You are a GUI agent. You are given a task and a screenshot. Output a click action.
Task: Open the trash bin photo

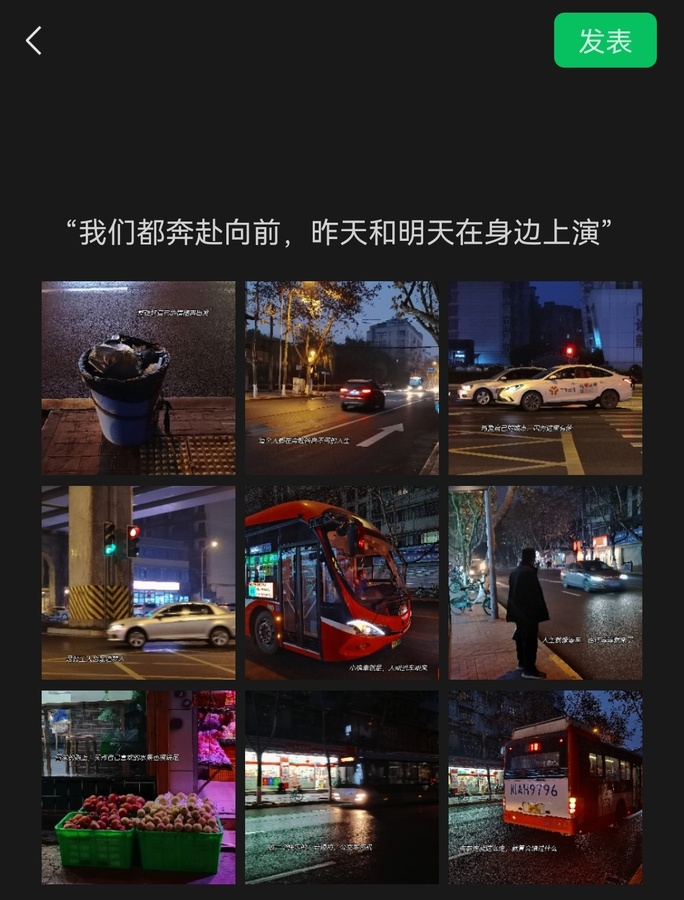coord(138,378)
